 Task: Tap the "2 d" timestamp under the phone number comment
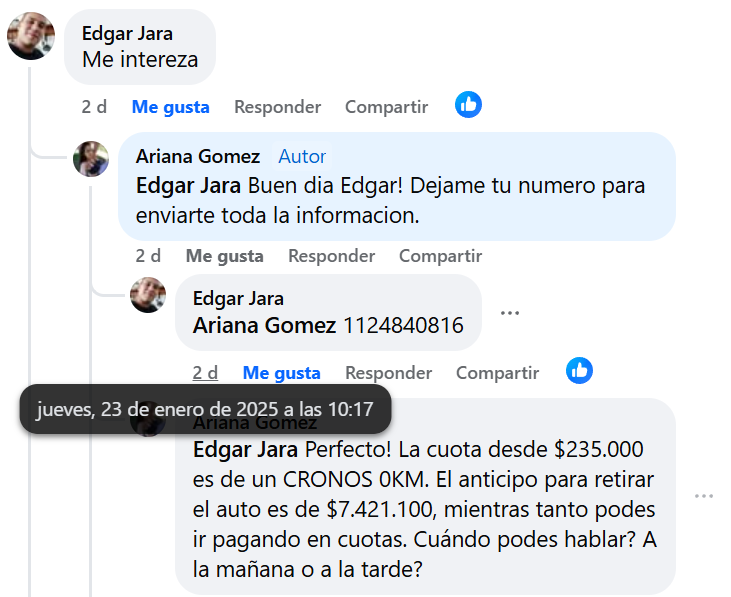click(x=205, y=373)
